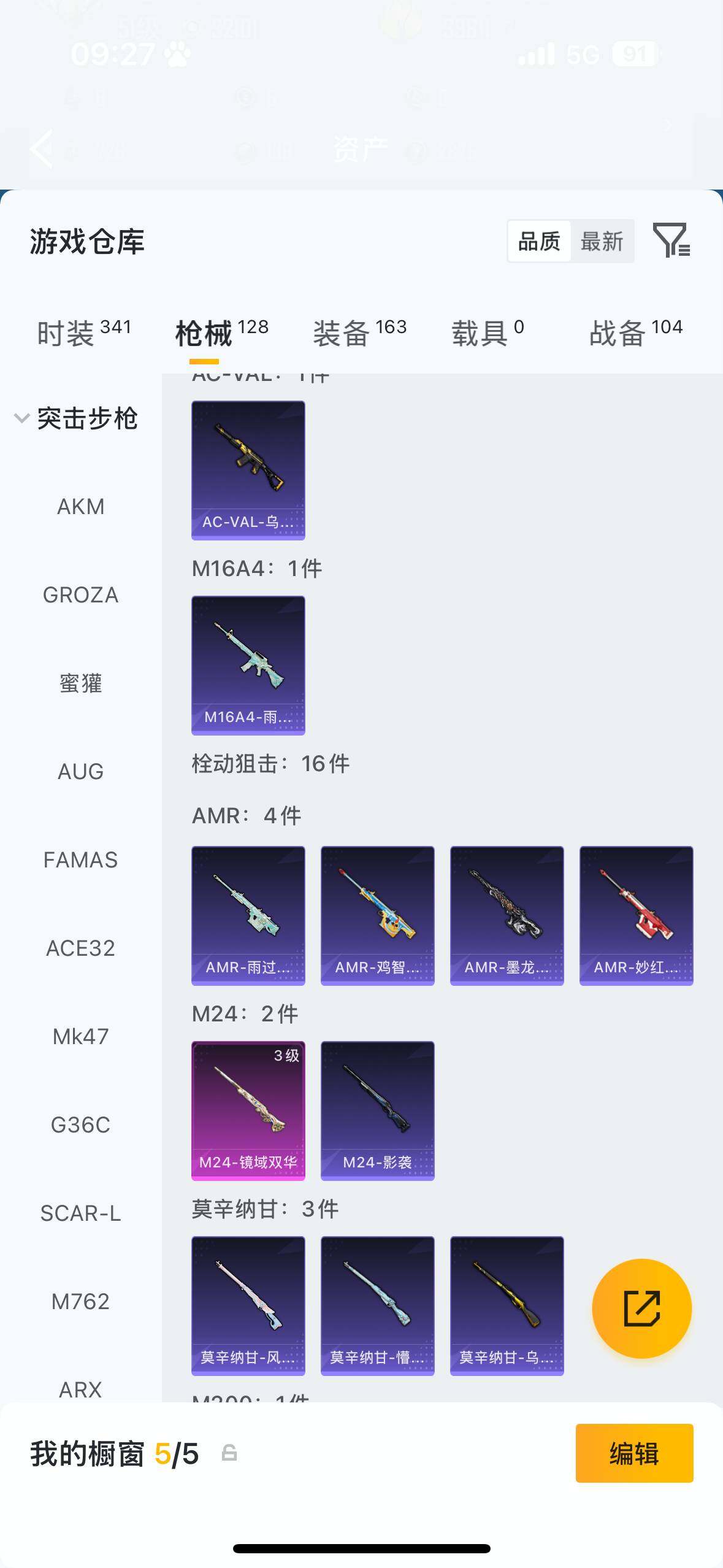Tap the 编辑 button
The image size is (723, 1568).
point(634,1453)
